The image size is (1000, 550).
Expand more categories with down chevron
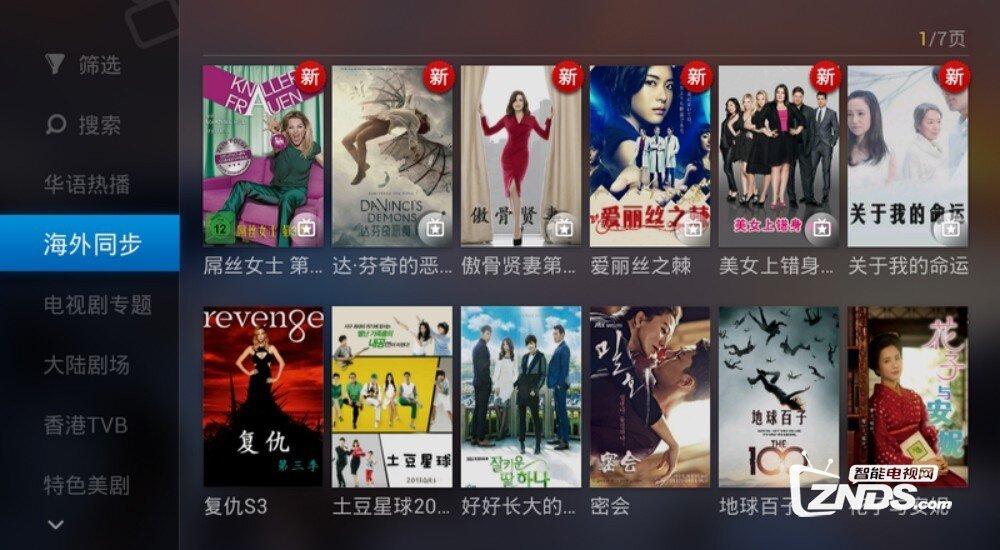[x=56, y=525]
